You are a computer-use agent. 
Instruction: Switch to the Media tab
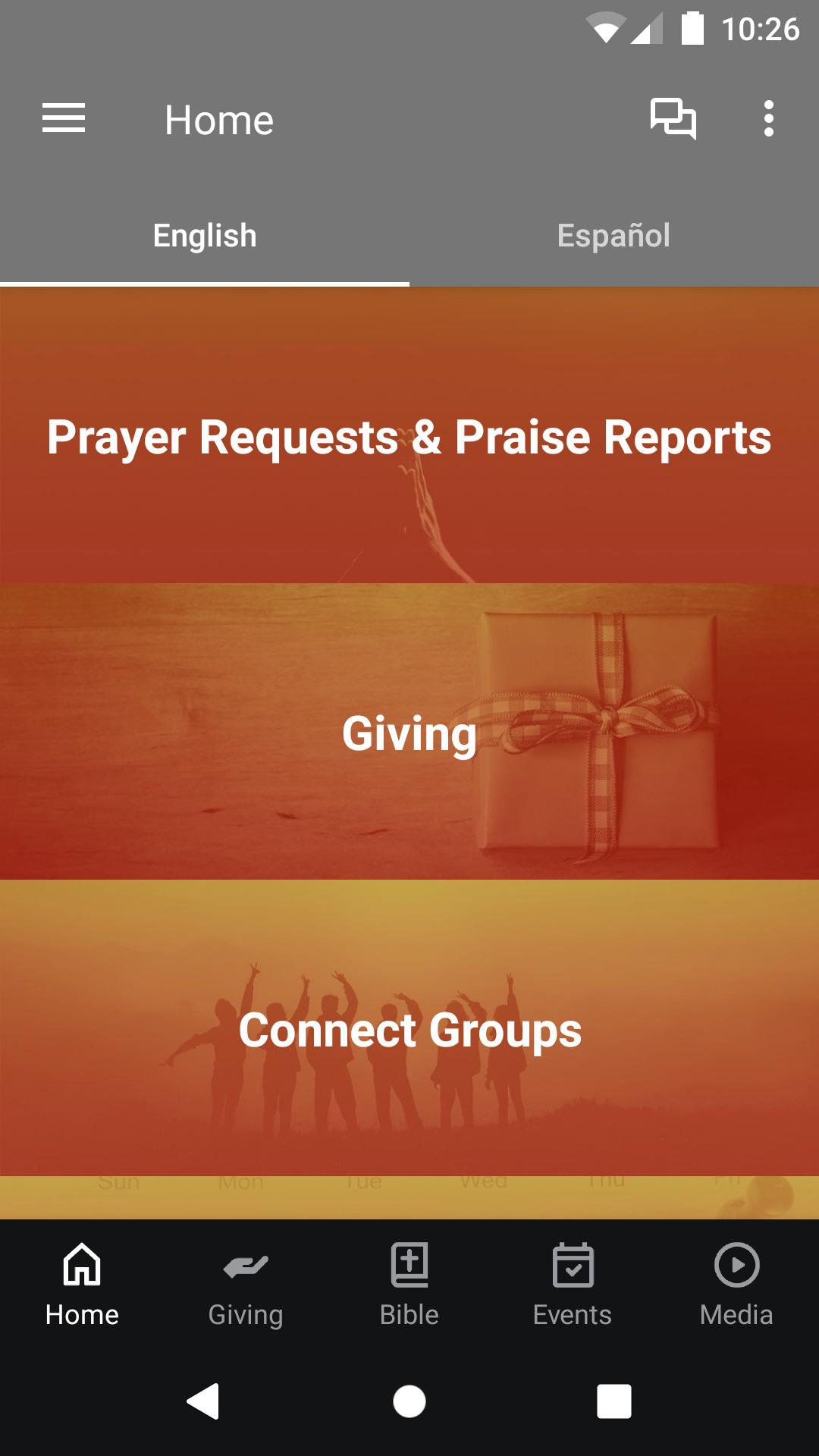click(x=736, y=1282)
